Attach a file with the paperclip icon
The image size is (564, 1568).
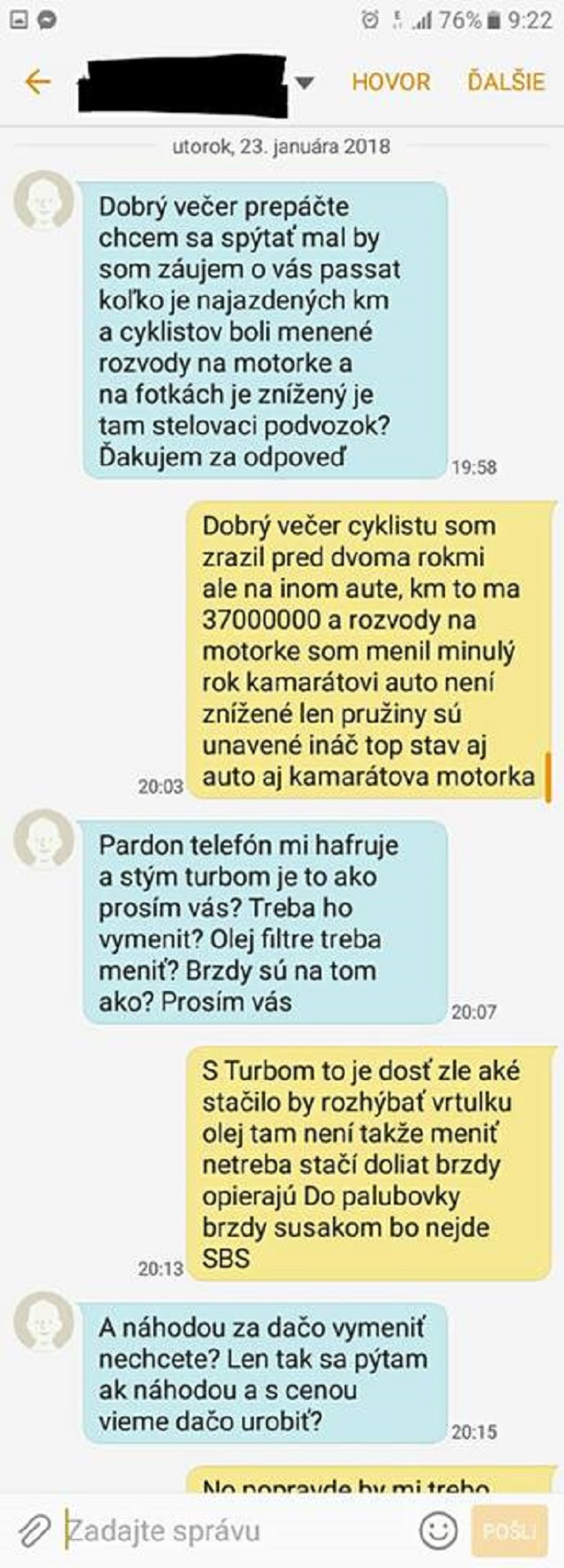(x=33, y=1531)
